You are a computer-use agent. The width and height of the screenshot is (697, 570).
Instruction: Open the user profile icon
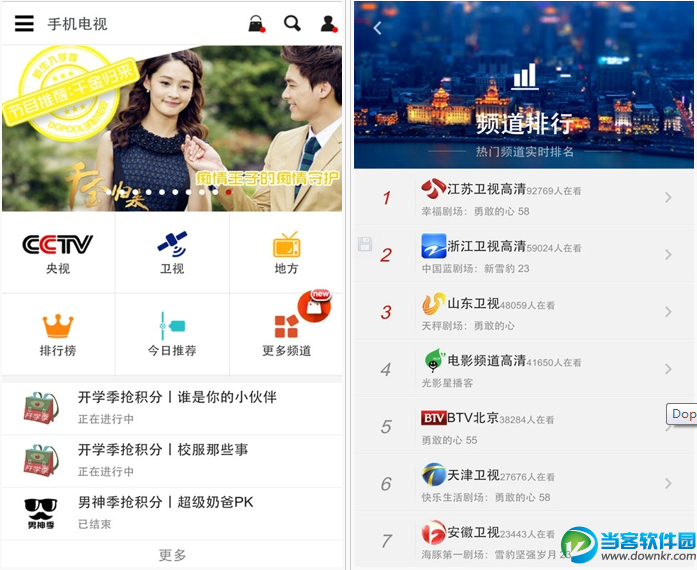tap(328, 23)
